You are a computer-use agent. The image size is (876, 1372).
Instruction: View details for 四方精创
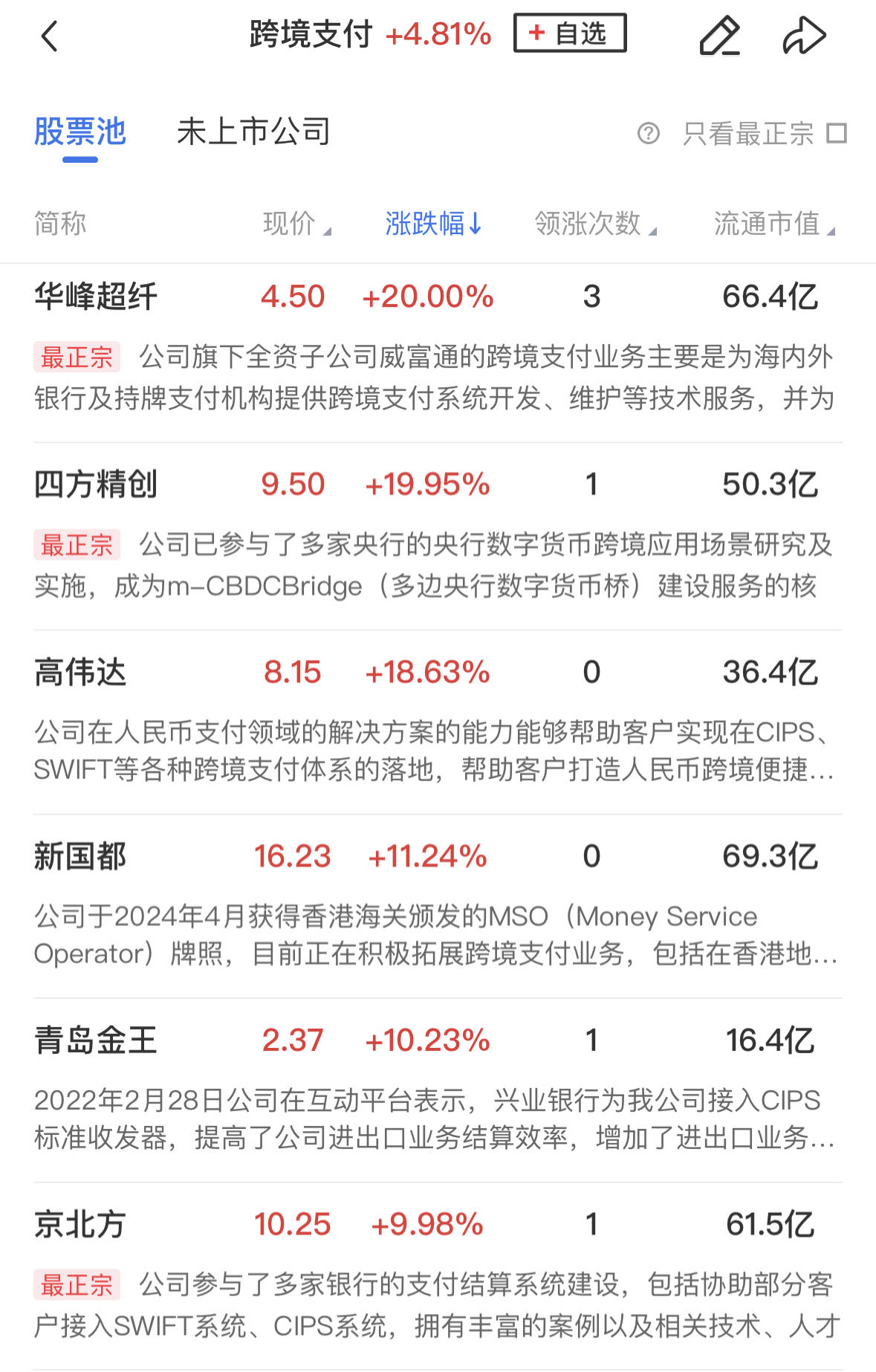point(96,485)
